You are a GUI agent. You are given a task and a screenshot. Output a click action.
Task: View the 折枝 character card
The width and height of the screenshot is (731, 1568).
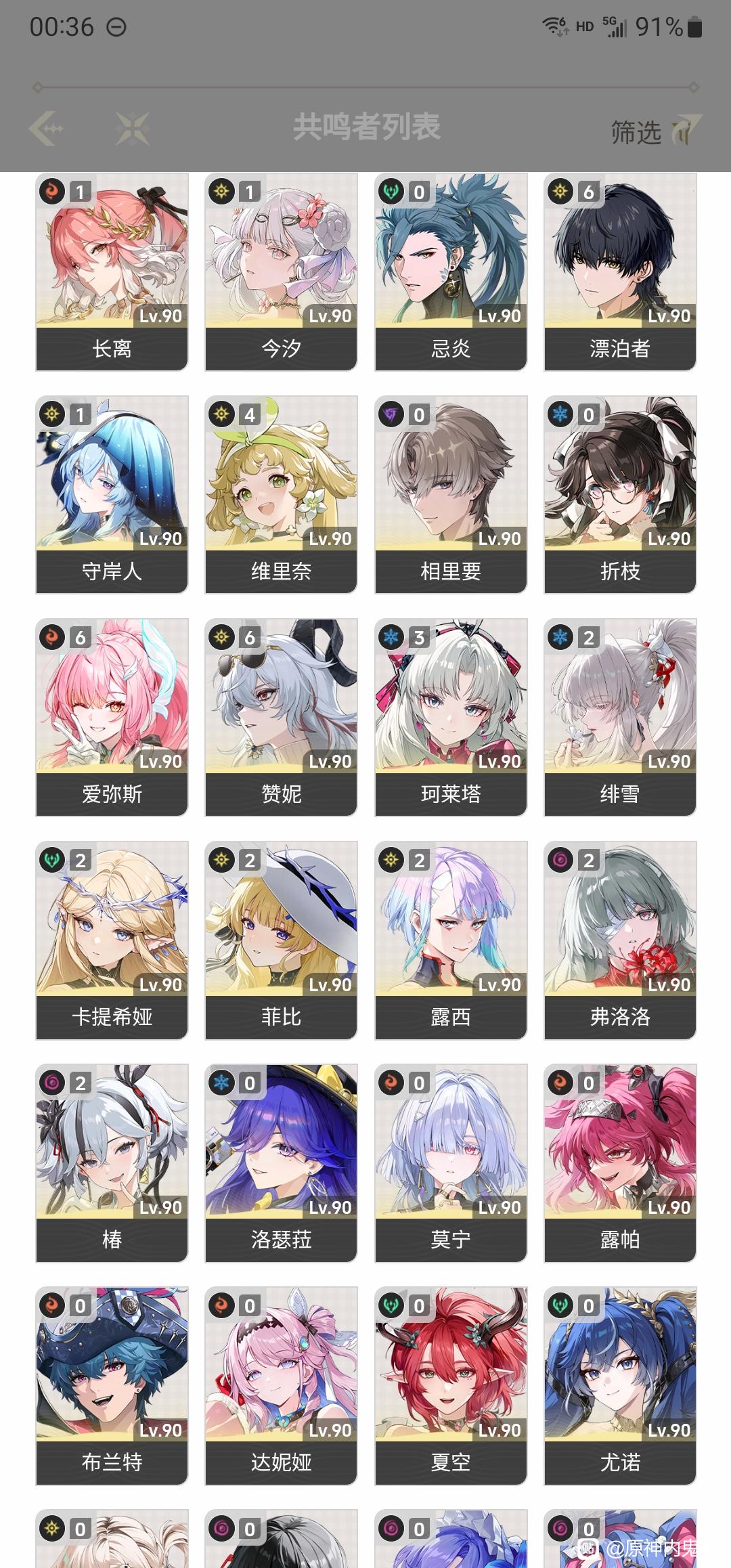(x=620, y=495)
